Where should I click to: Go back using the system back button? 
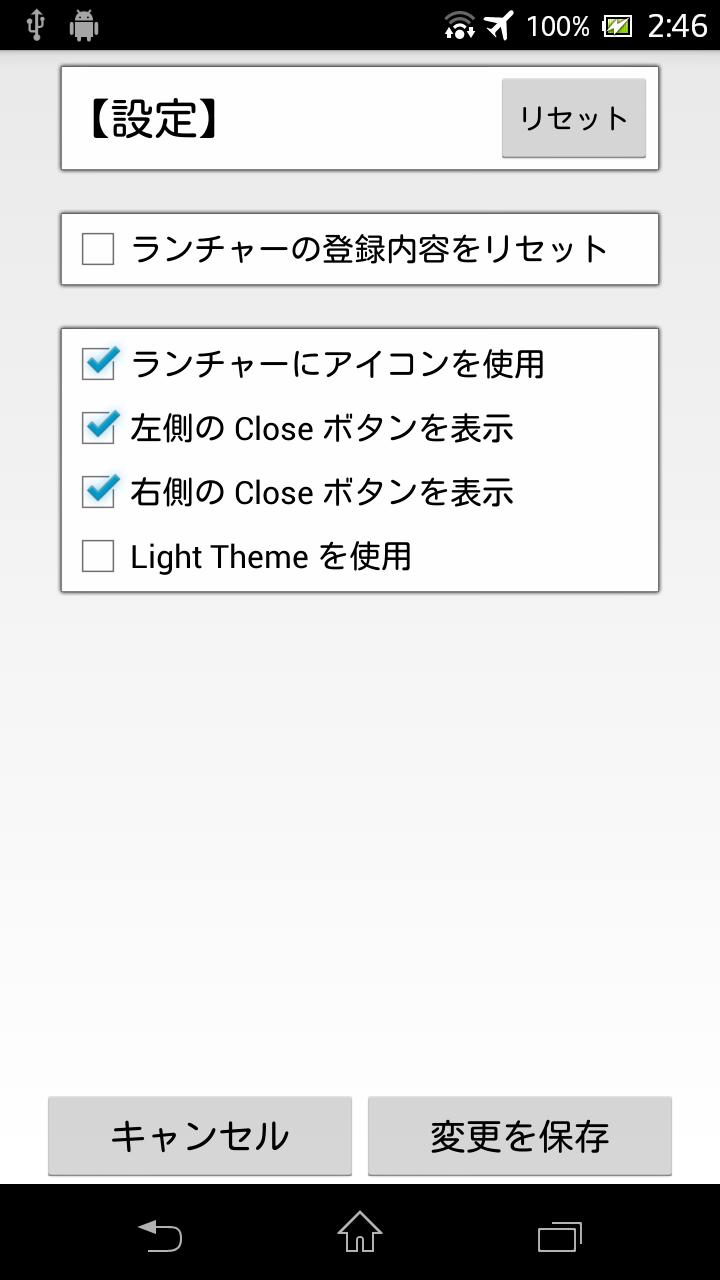pos(160,1236)
